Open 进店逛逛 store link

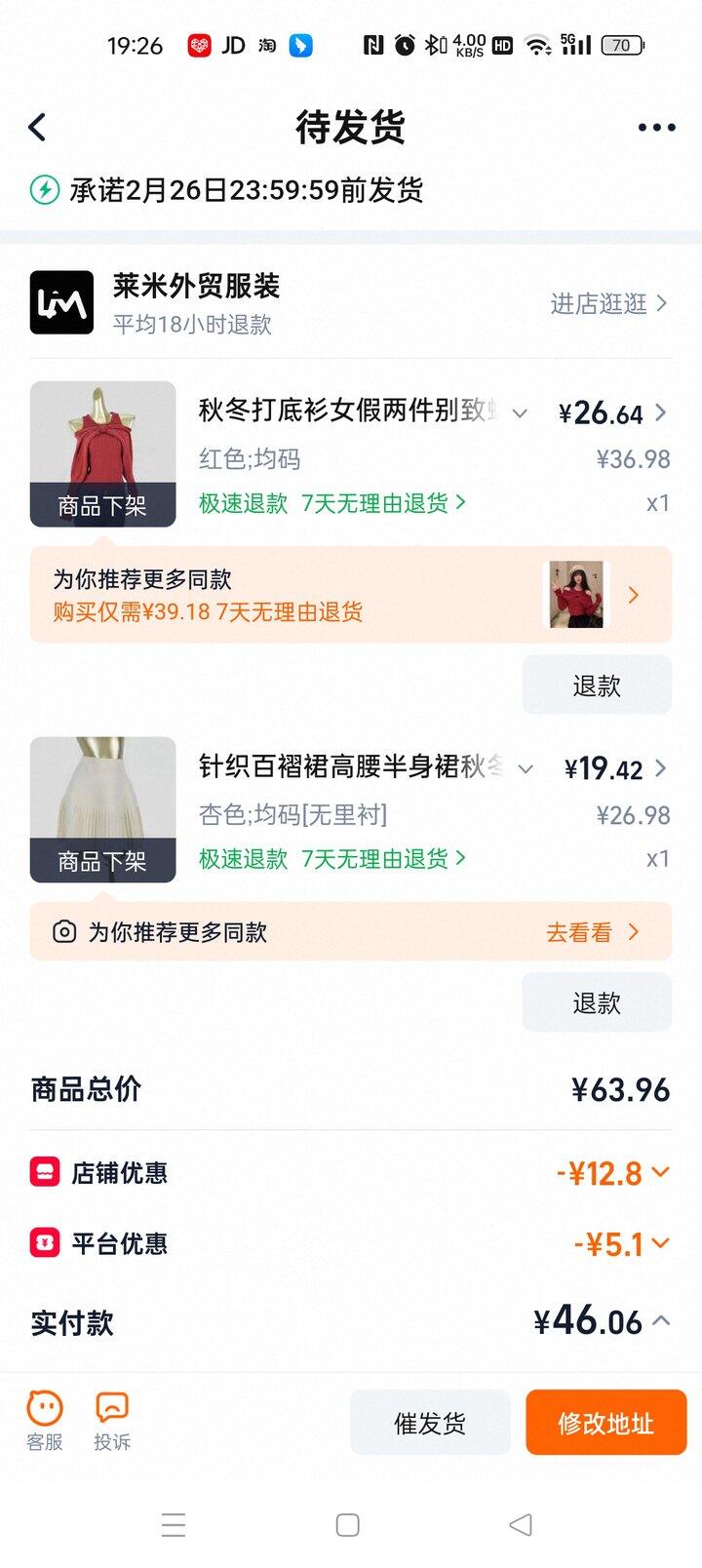click(x=605, y=303)
